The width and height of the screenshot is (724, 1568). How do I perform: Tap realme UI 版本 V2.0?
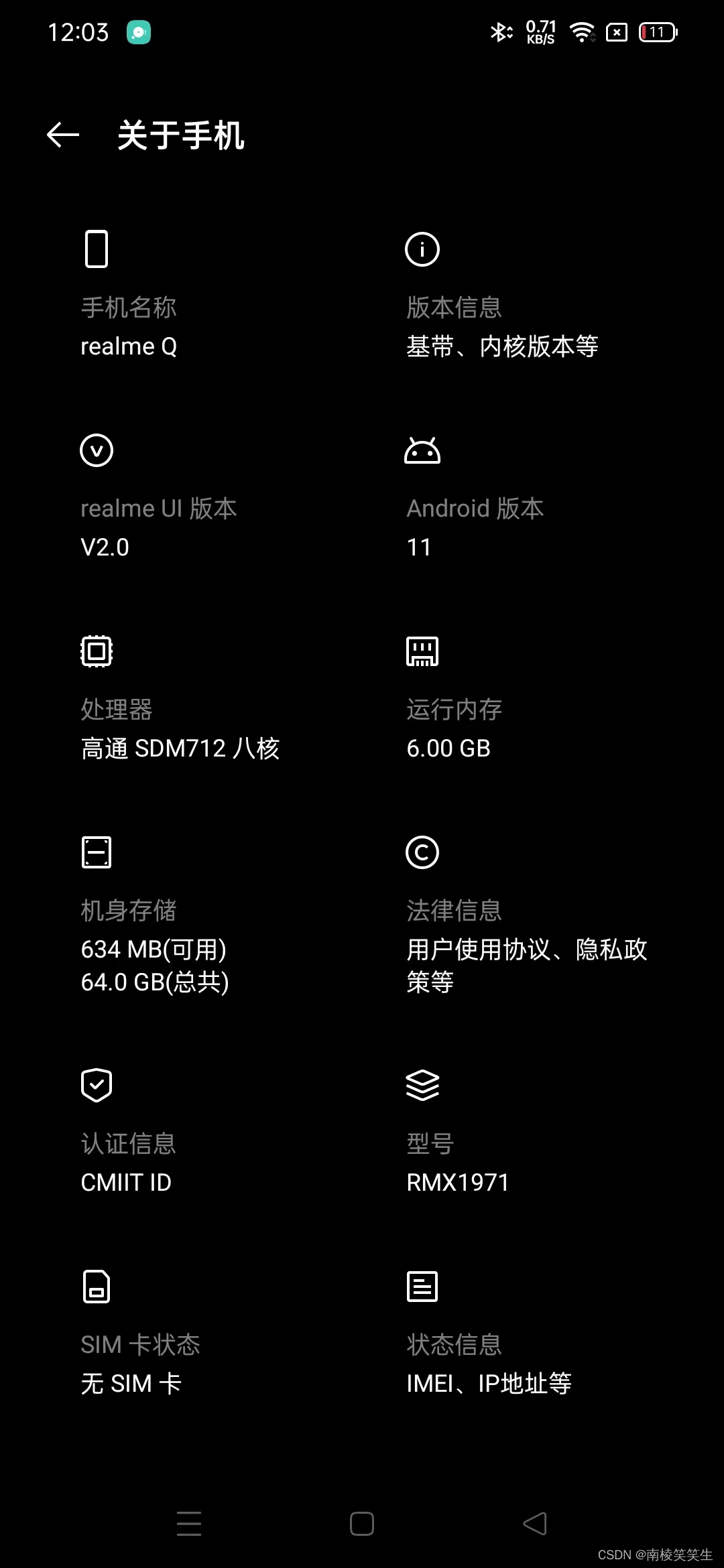coord(158,527)
